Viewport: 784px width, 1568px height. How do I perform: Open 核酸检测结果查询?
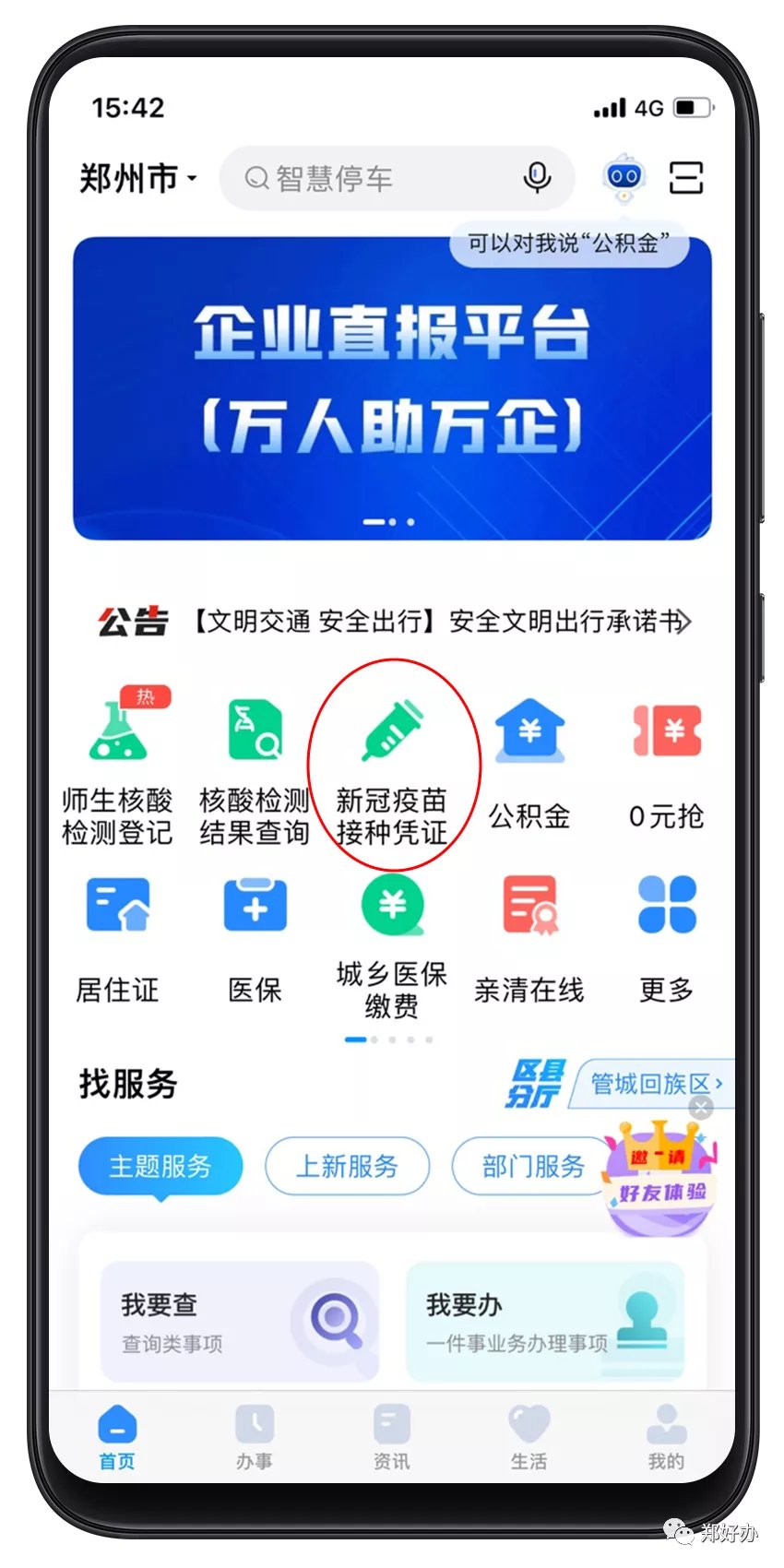pyautogui.click(x=255, y=766)
